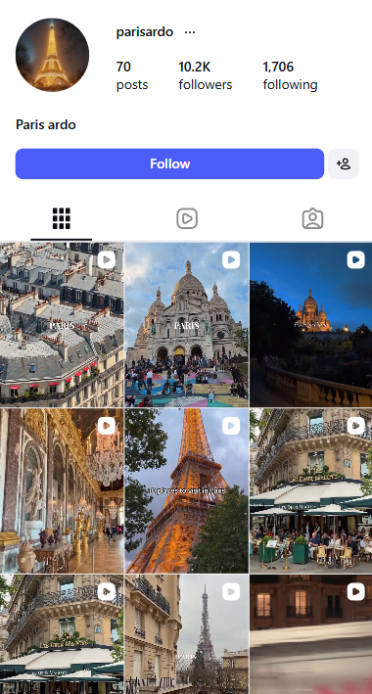
Task: Open the Eiffel Tower profile picture
Action: coord(52,55)
